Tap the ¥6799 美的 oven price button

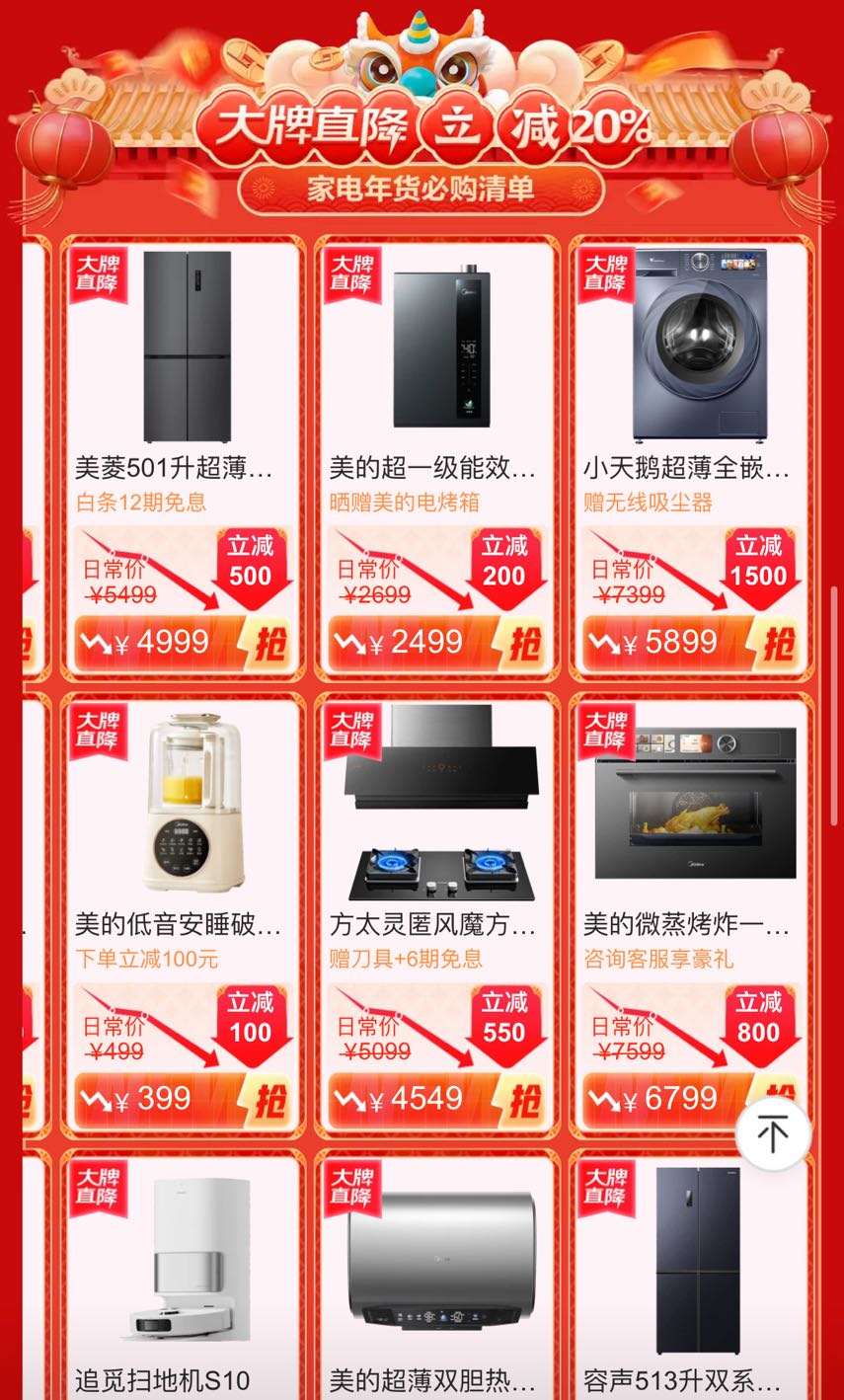[671, 1099]
